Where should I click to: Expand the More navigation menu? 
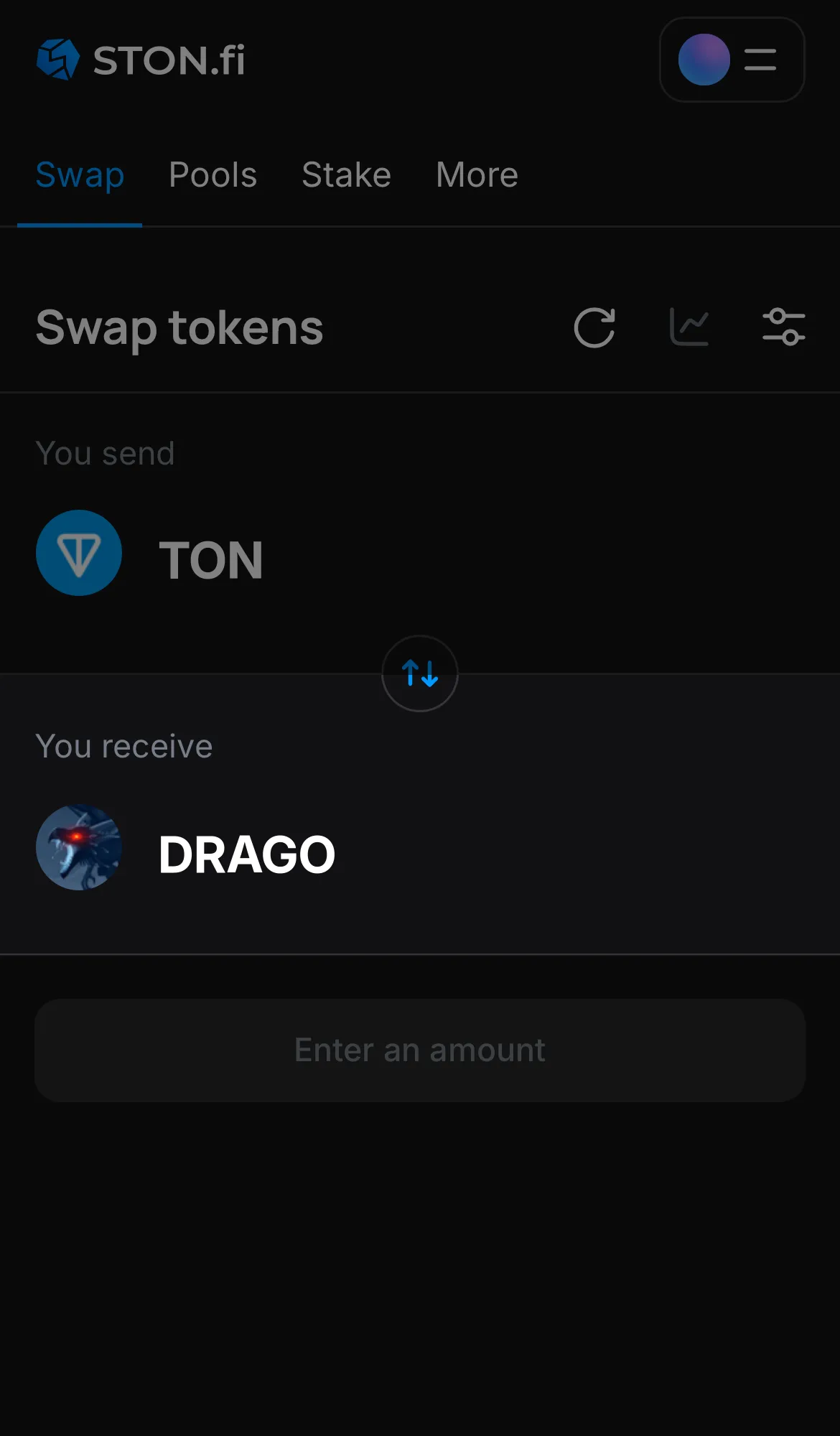(x=476, y=174)
